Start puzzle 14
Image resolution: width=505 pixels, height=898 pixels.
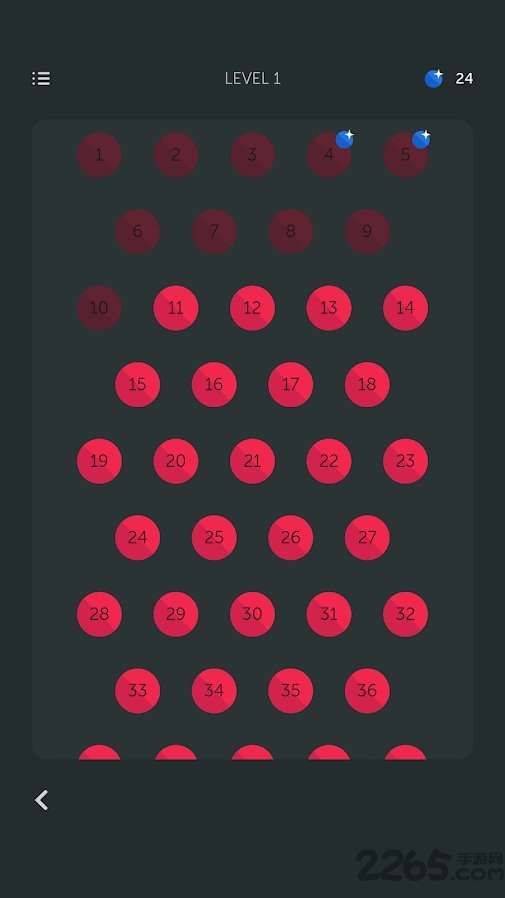[x=405, y=308]
